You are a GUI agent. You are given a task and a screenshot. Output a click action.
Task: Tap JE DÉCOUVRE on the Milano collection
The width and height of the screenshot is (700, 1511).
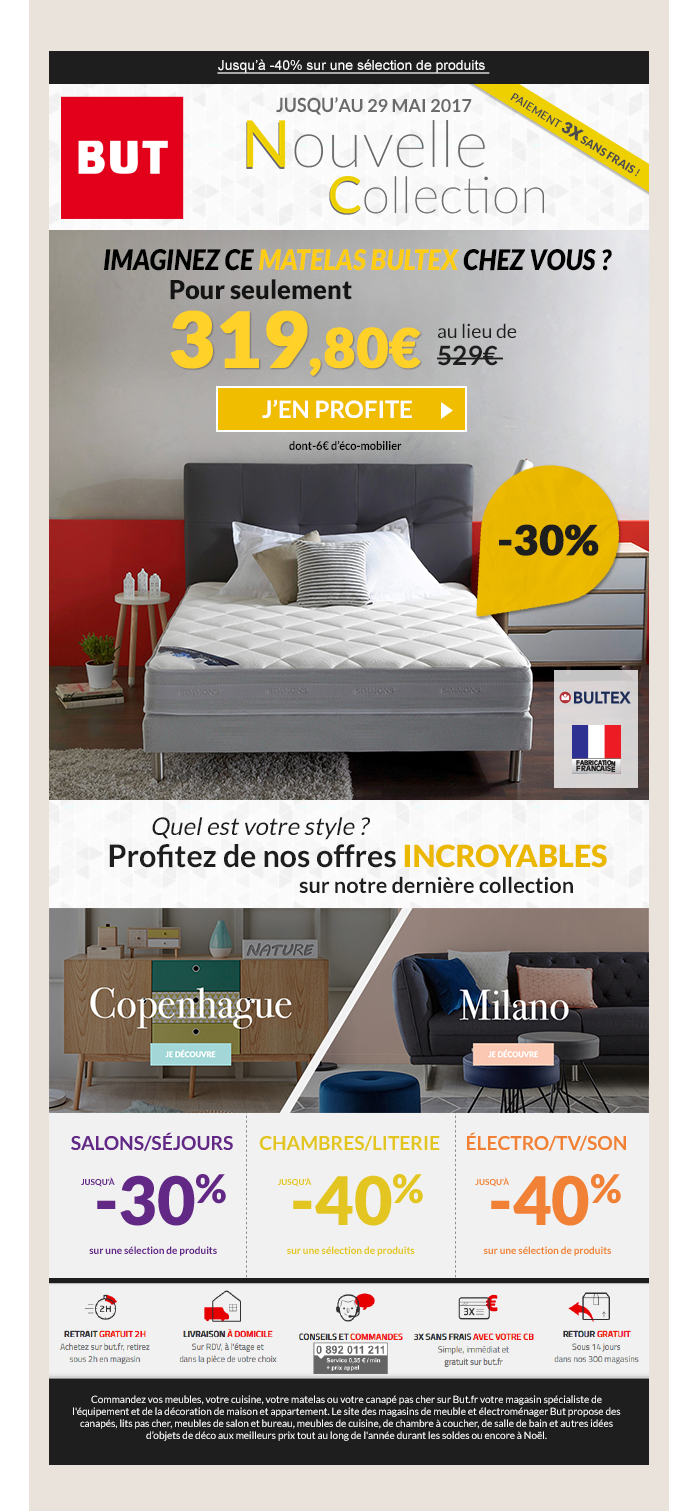[513, 1054]
